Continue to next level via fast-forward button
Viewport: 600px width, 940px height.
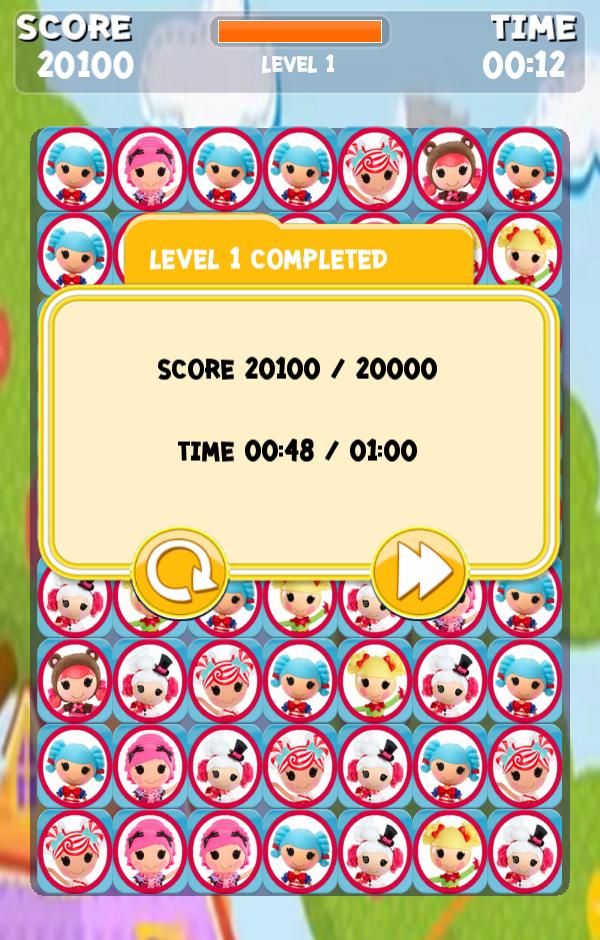[419, 574]
